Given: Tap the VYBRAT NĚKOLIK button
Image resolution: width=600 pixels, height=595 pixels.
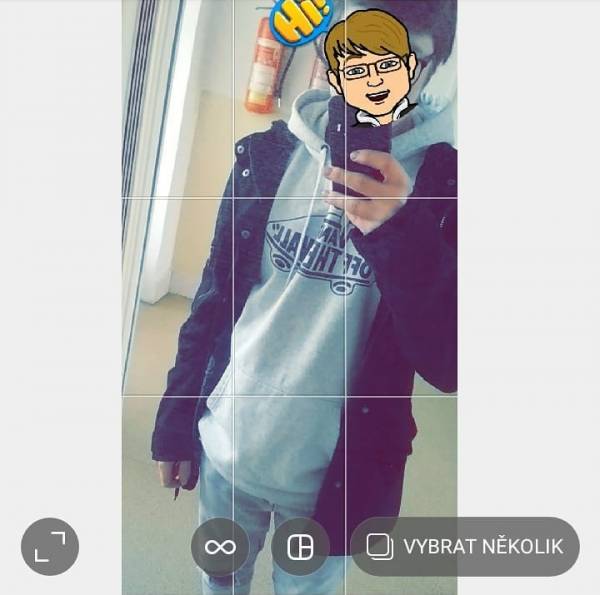Looking at the screenshot, I should [464, 546].
